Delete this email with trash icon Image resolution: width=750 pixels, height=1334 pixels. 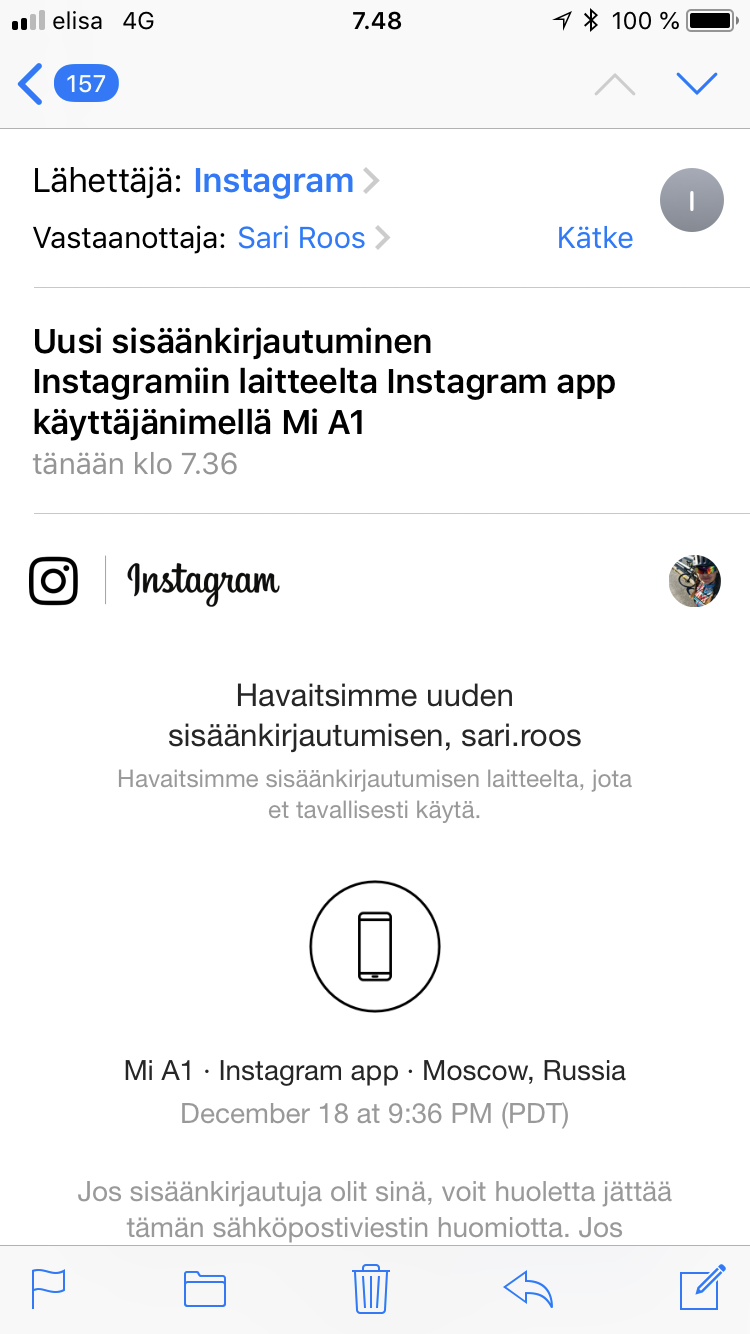click(x=371, y=1288)
